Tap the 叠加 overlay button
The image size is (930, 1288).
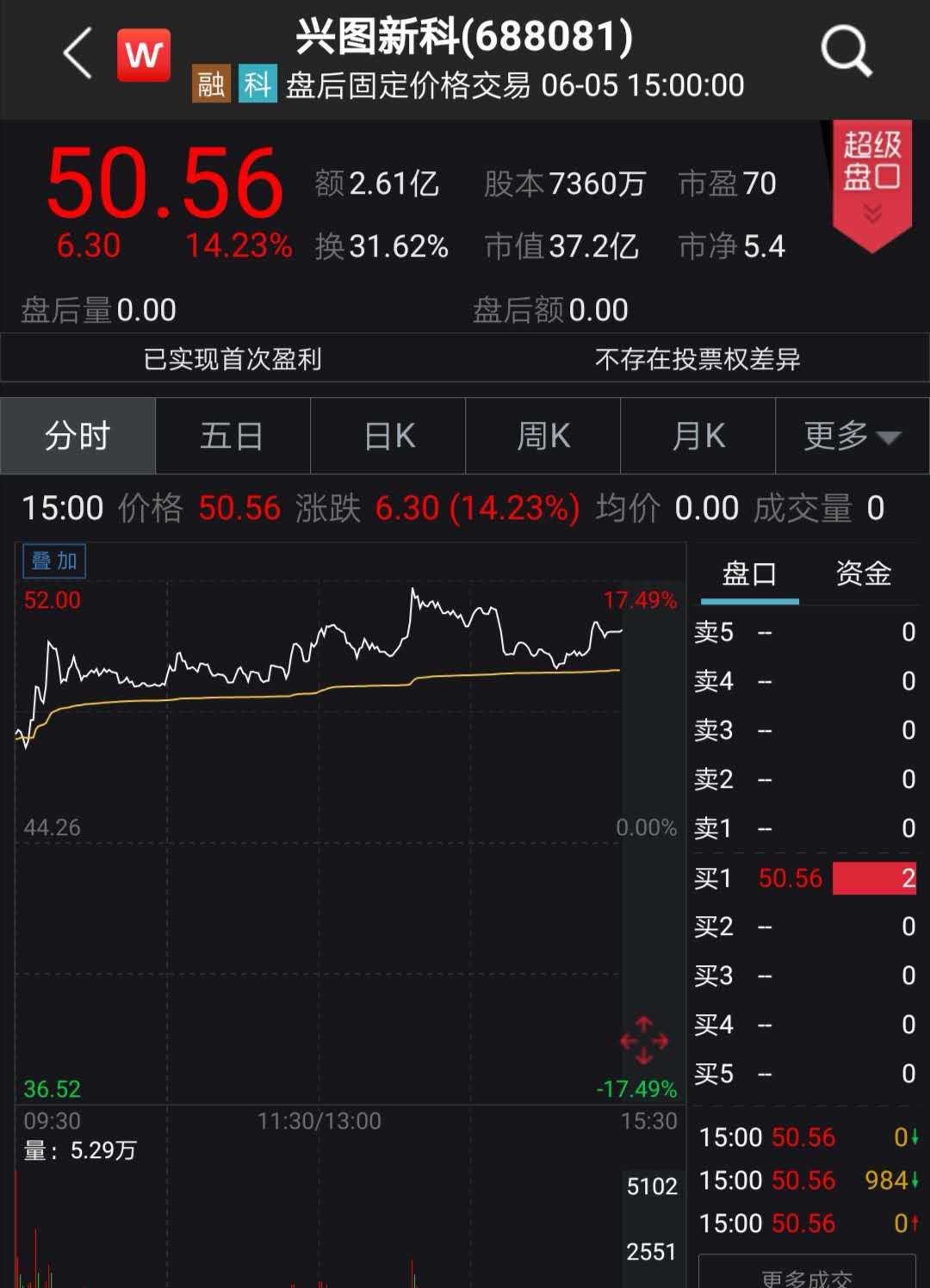pyautogui.click(x=54, y=561)
